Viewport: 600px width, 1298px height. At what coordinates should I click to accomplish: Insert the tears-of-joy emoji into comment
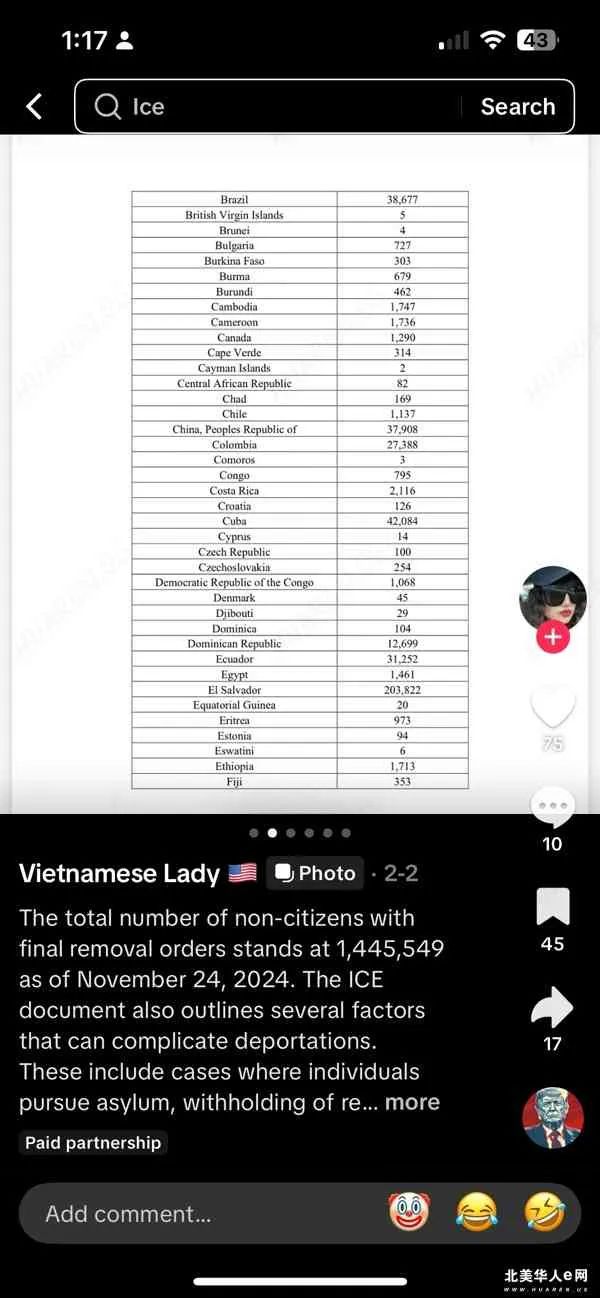pos(476,1213)
